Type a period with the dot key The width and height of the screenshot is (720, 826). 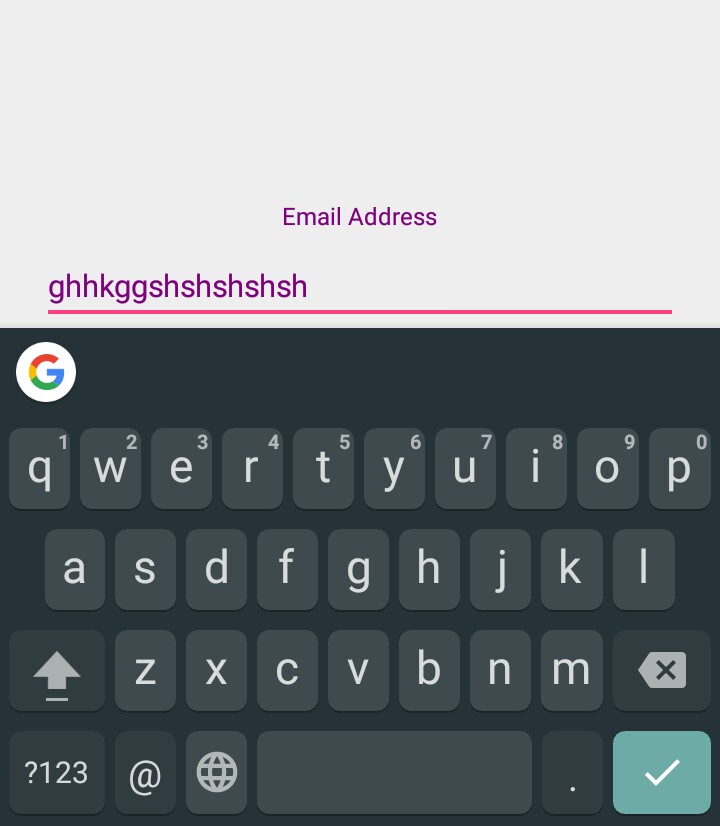572,772
